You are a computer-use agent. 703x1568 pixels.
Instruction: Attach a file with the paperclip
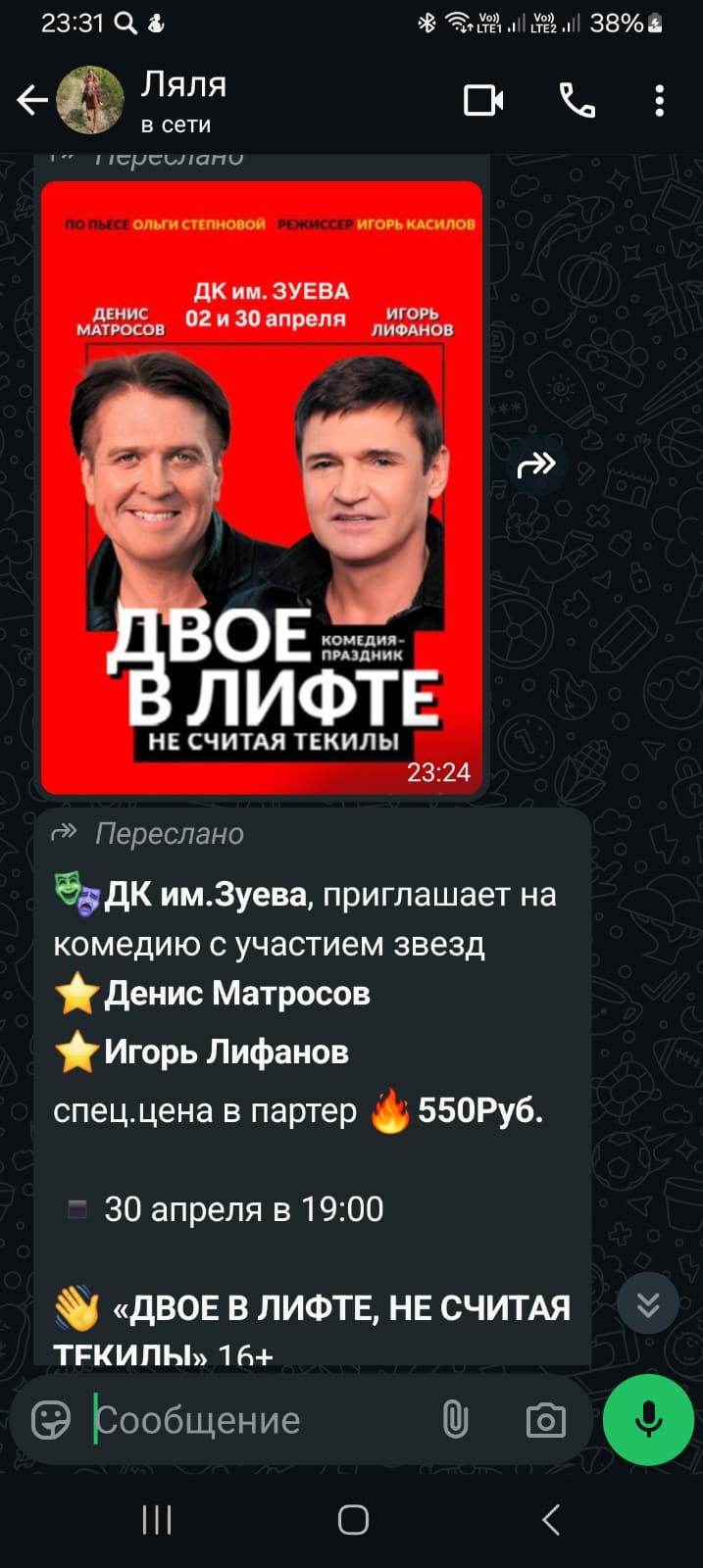(455, 1419)
